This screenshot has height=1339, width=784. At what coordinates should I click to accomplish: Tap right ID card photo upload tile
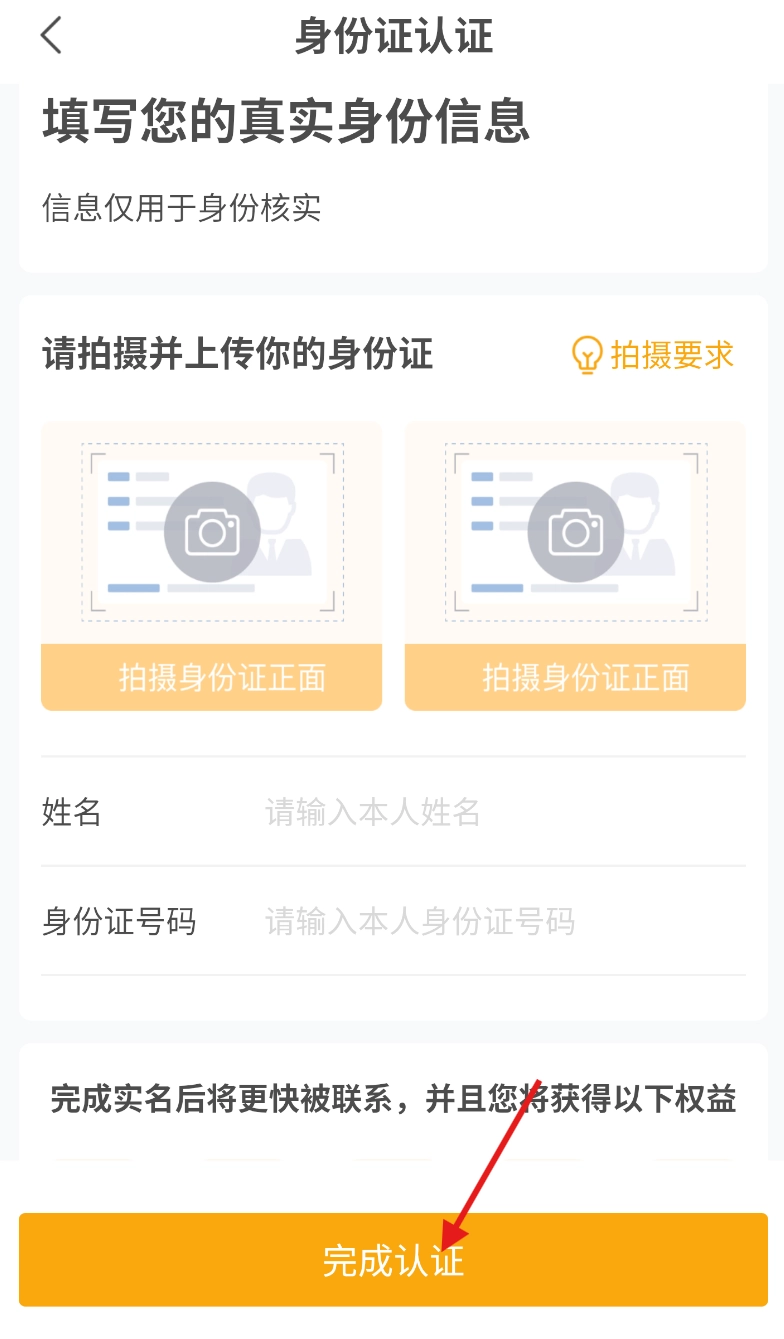click(x=575, y=566)
